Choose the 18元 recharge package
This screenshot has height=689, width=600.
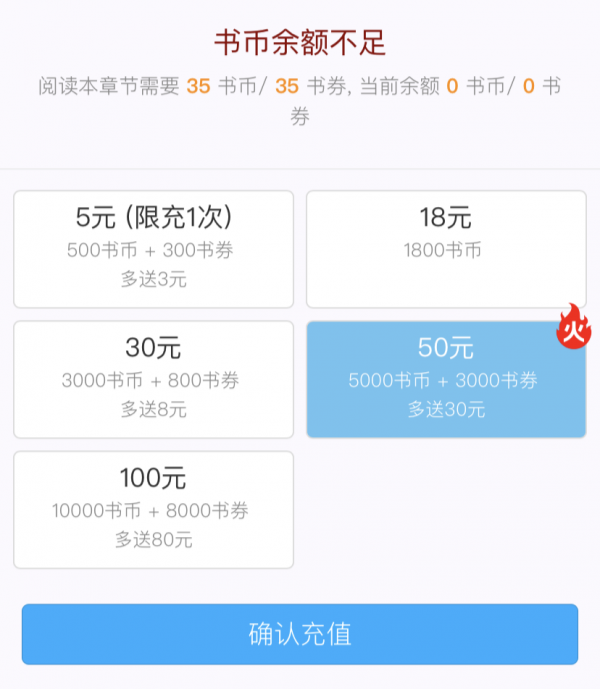(x=446, y=249)
